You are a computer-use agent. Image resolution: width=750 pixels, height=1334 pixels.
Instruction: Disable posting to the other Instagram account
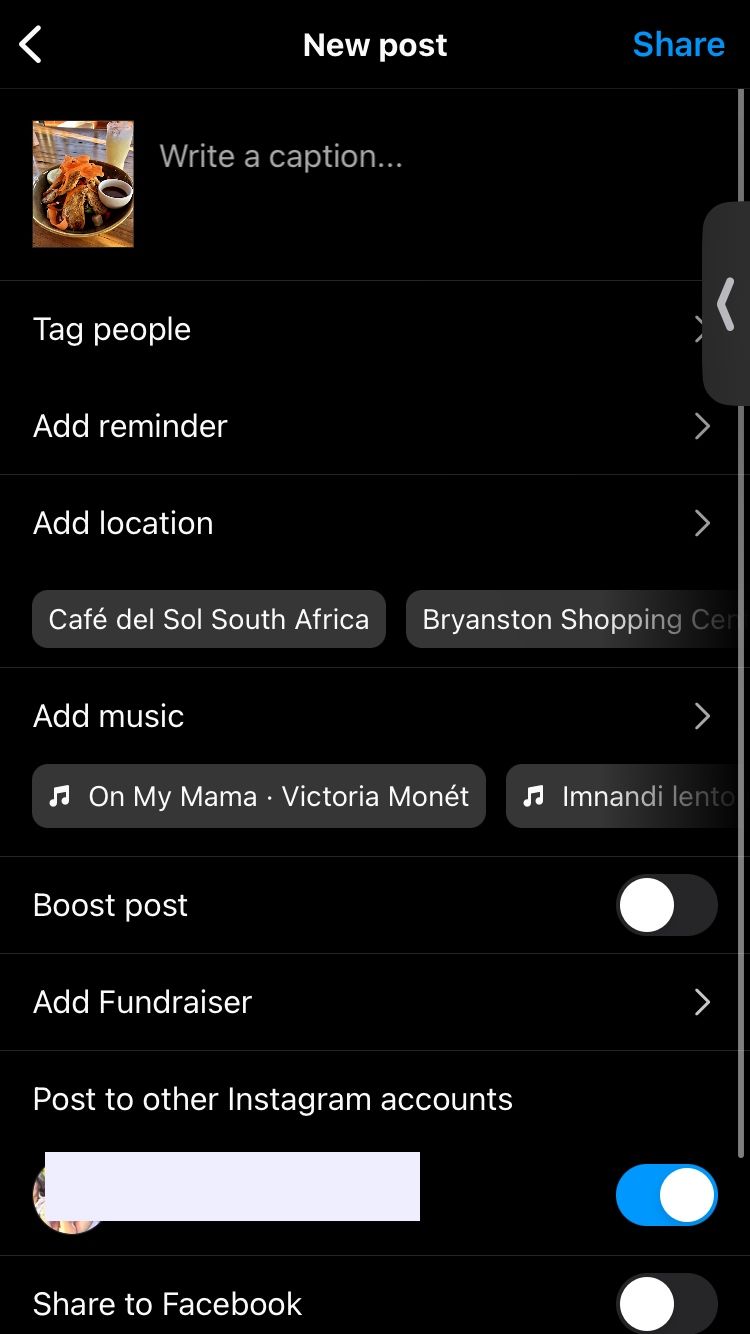(x=666, y=1194)
